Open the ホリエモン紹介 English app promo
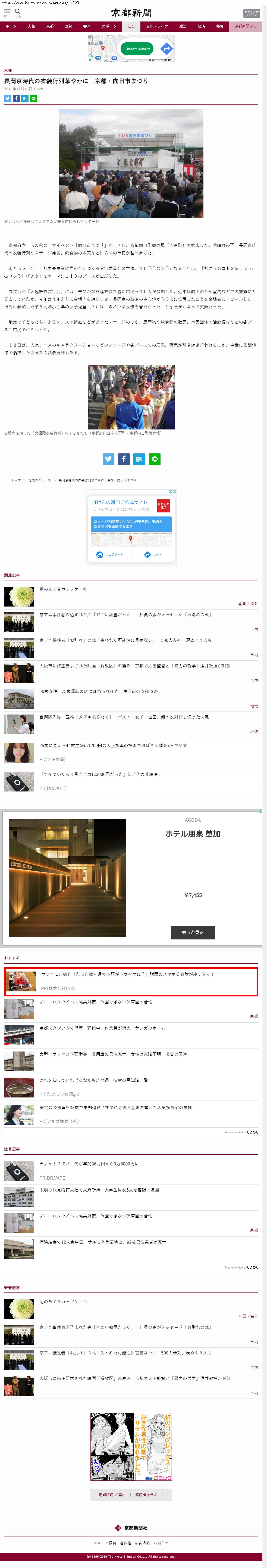Image resolution: width=267 pixels, height=1568 pixels. pyautogui.click(x=127, y=974)
